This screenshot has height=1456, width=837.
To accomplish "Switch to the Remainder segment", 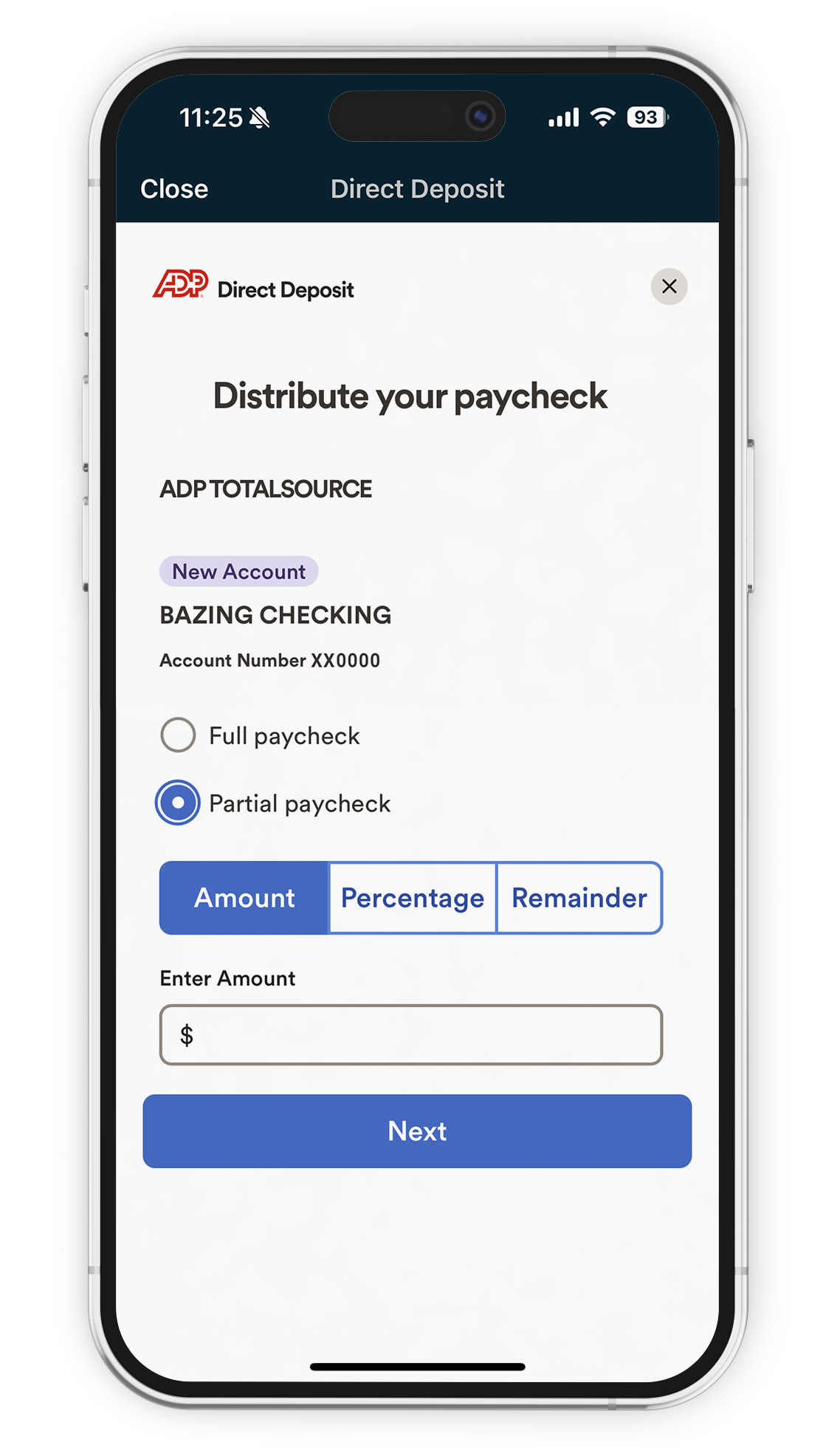I will (579, 898).
